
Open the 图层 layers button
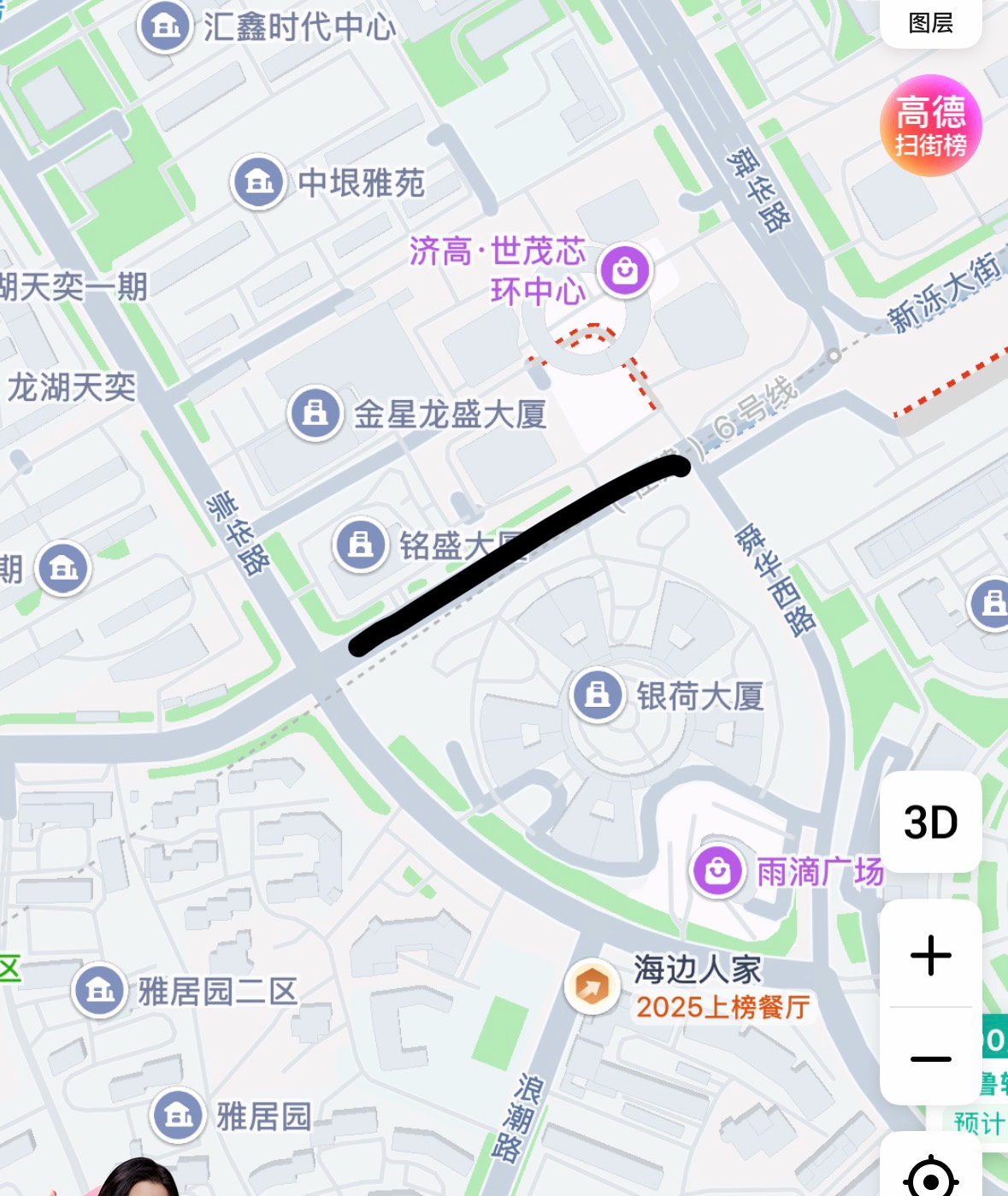point(930,23)
